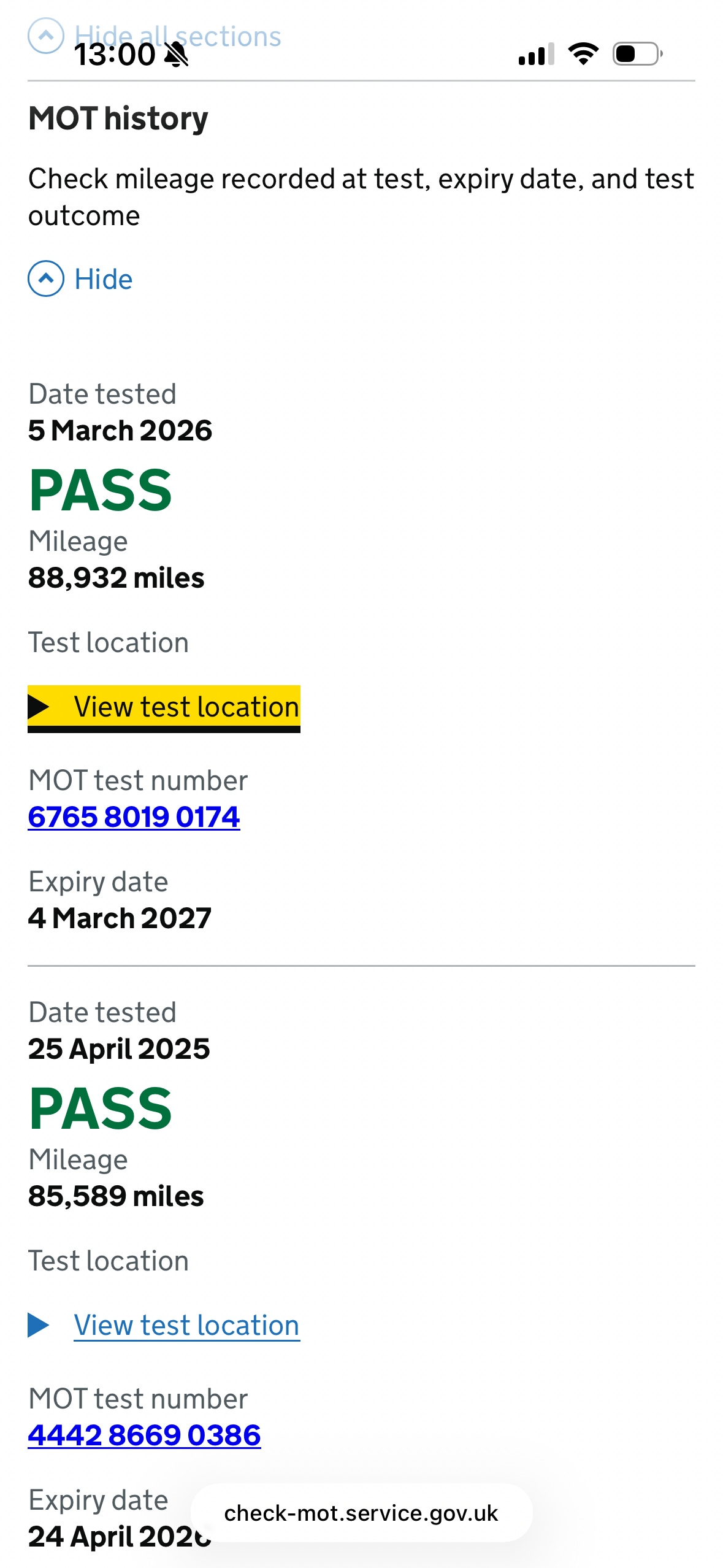
Task: Collapse everything with Hide all sections
Action: pos(177,36)
